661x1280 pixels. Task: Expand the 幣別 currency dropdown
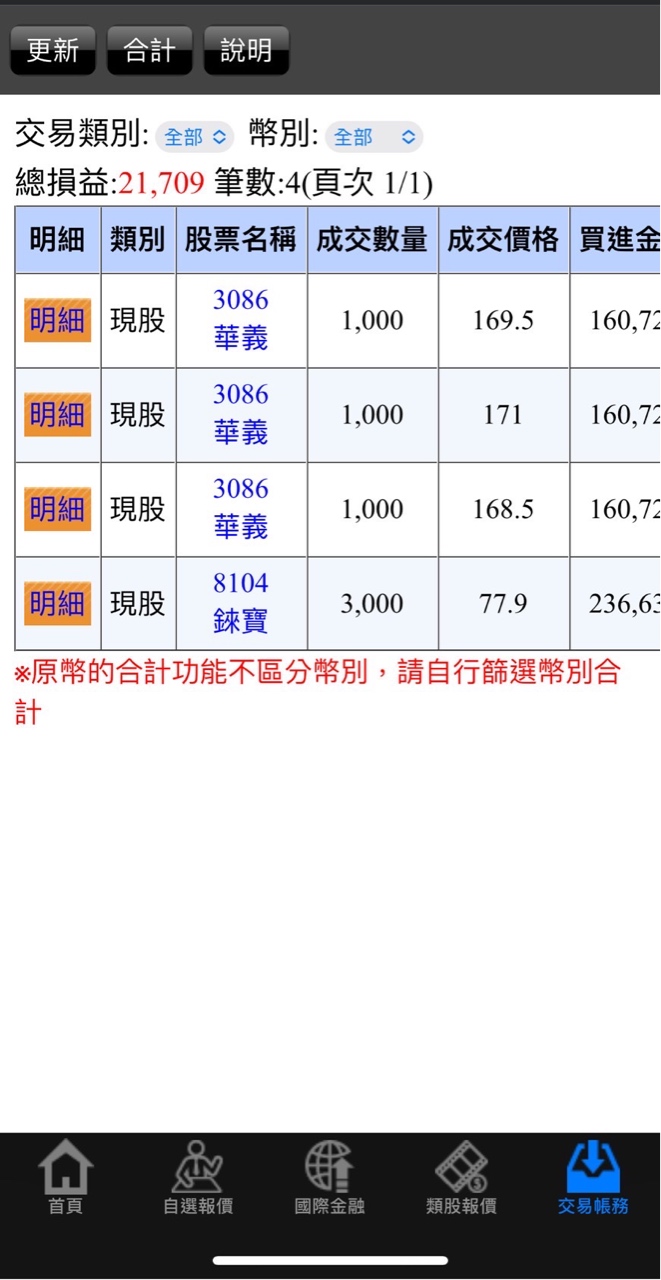coord(373,137)
